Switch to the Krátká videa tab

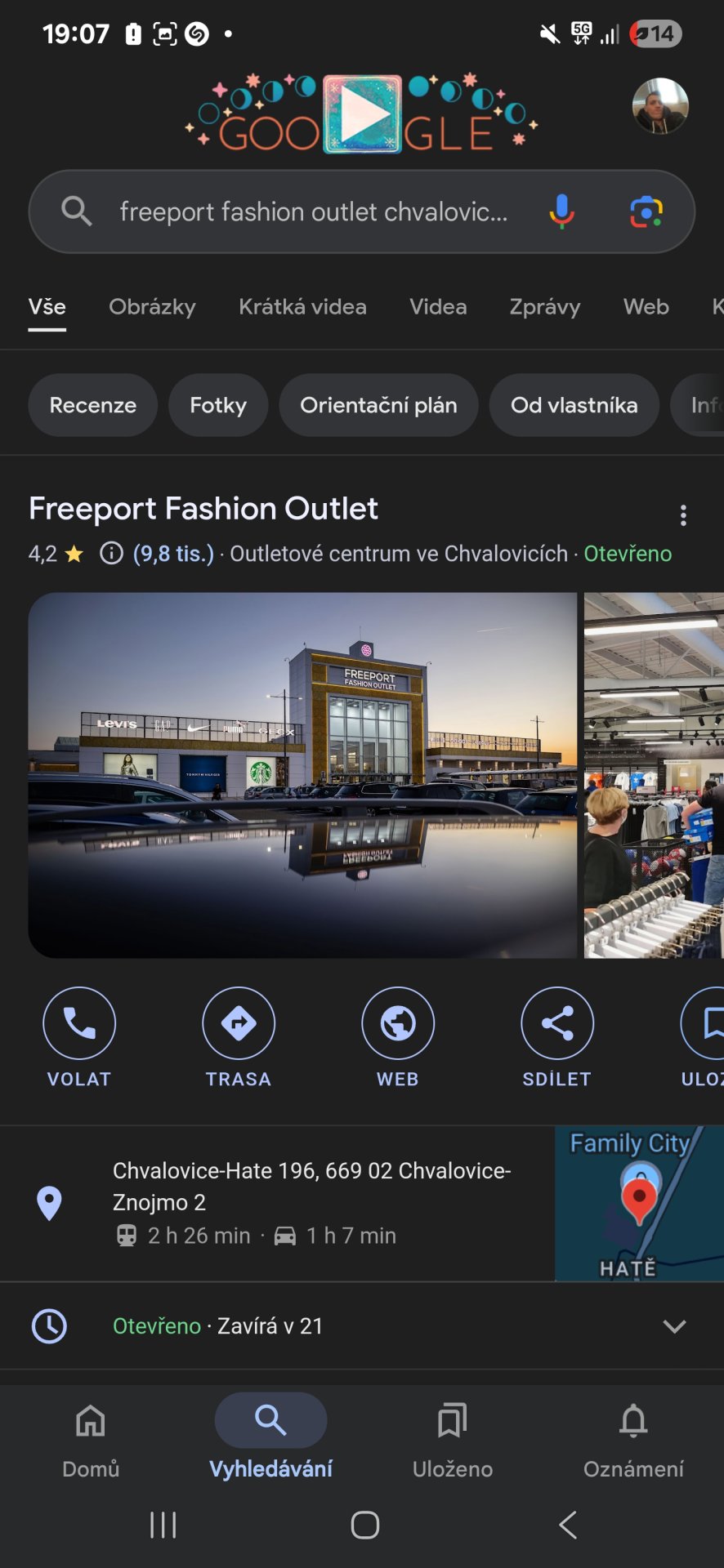coord(302,307)
